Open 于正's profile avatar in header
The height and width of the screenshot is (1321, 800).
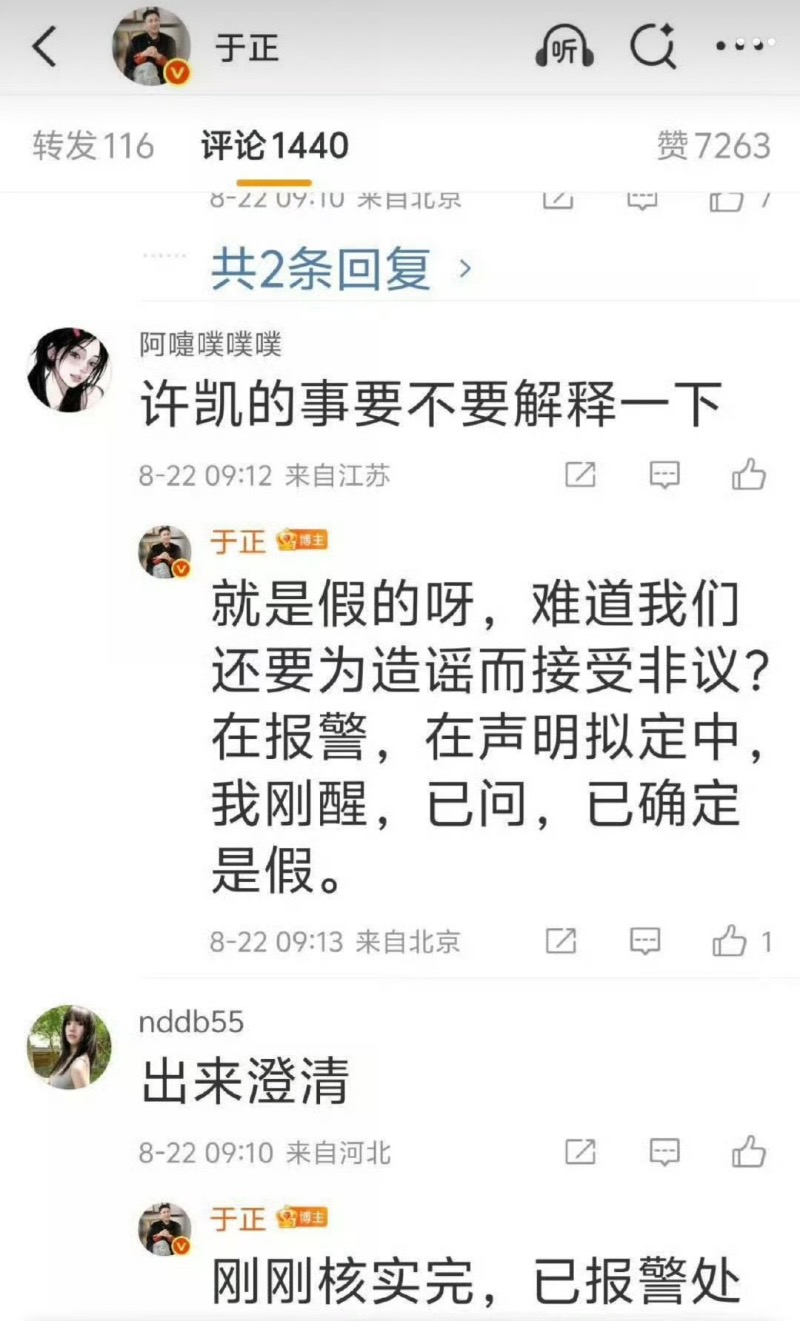pyautogui.click(x=151, y=47)
